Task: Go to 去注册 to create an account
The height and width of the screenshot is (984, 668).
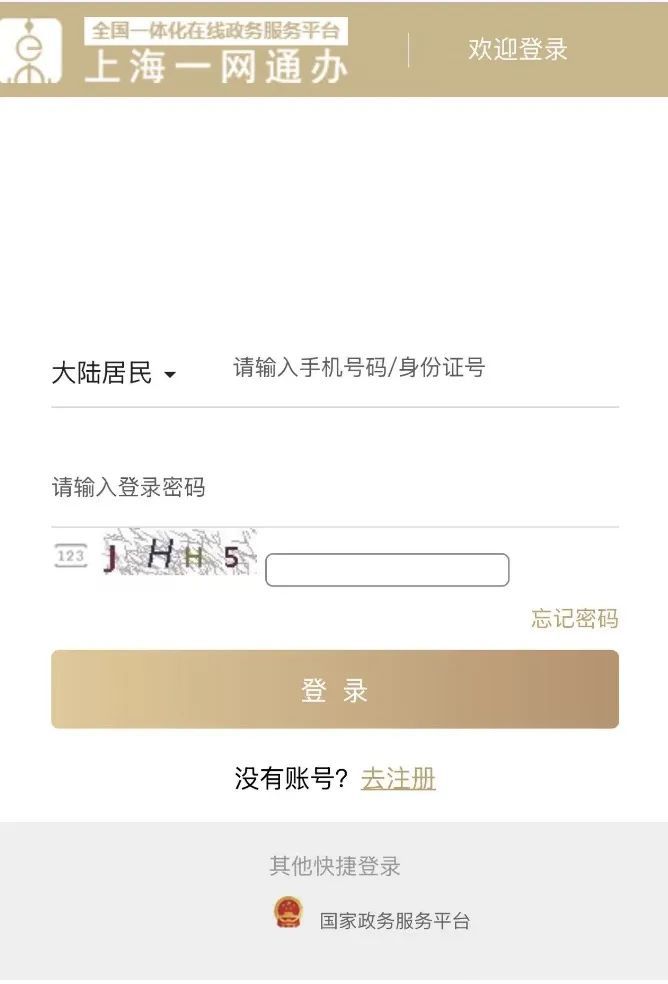Action: pyautogui.click(x=398, y=779)
